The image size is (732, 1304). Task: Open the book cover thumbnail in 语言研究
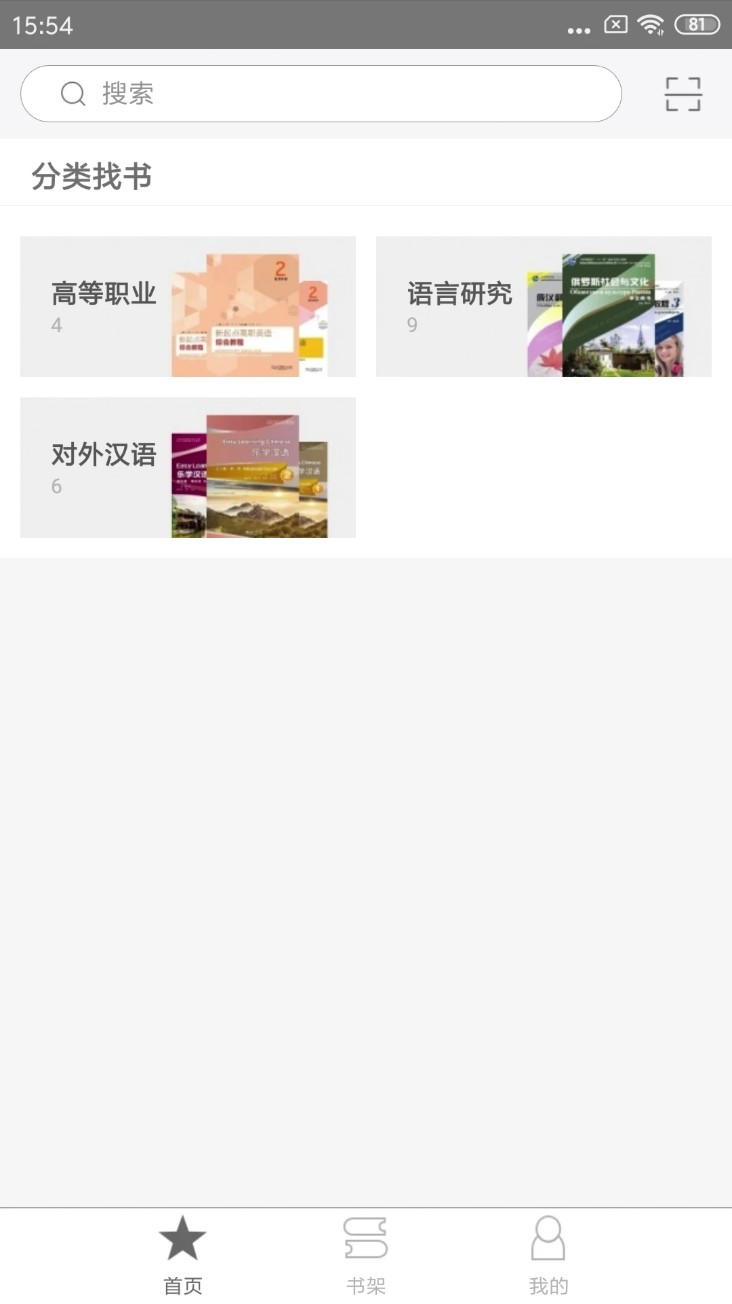pos(615,307)
